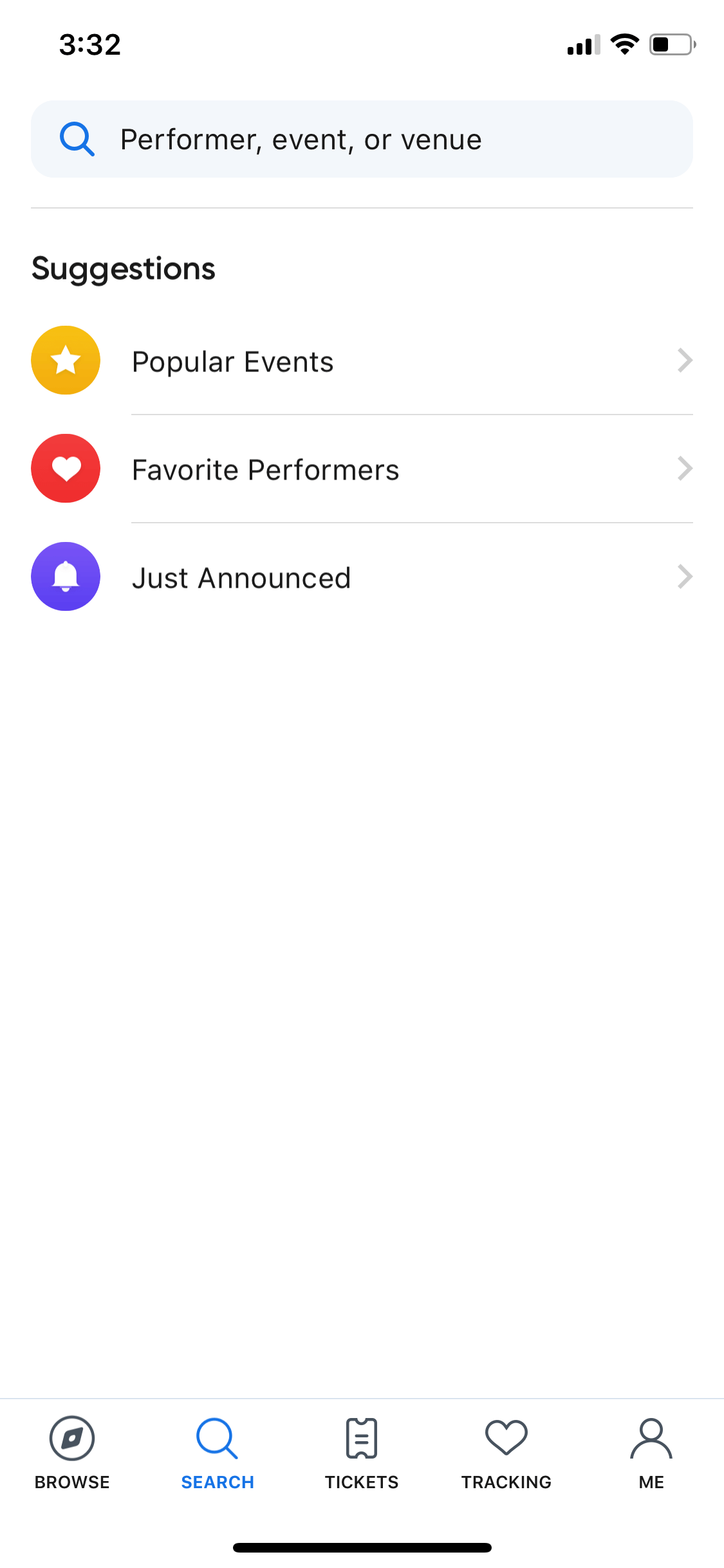This screenshot has width=724, height=1568.
Task: Select the Search tab
Action: (x=218, y=1453)
